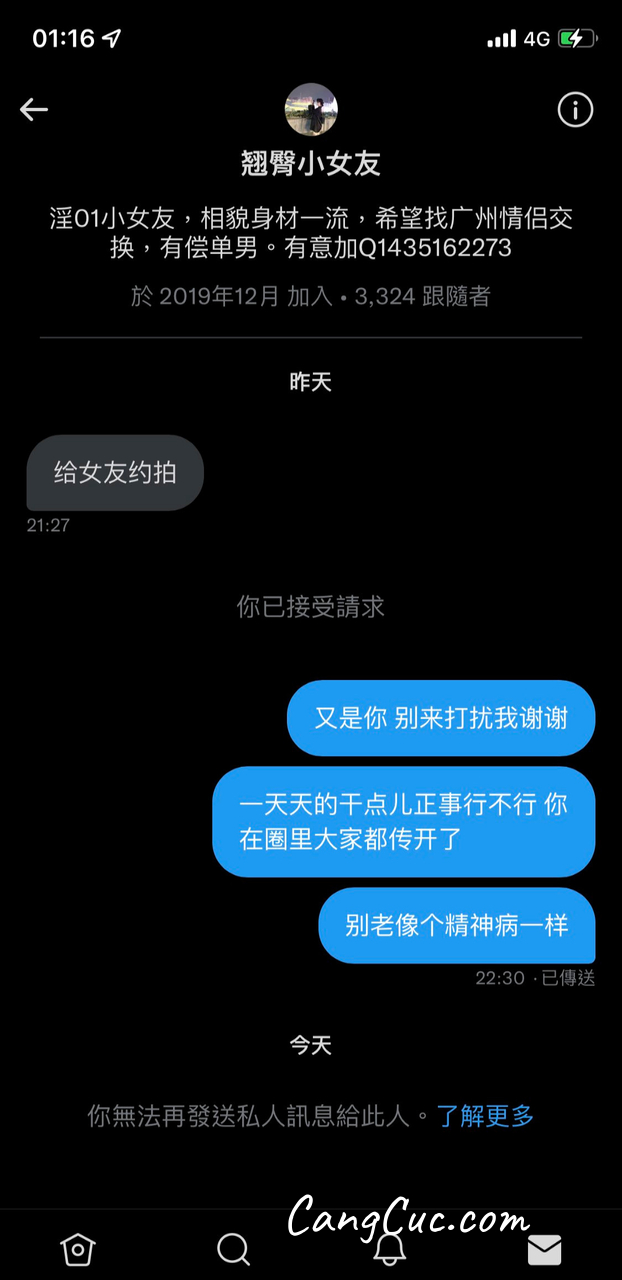Tap the 了解更多 link
Image resolution: width=622 pixels, height=1280 pixels.
click(485, 1116)
